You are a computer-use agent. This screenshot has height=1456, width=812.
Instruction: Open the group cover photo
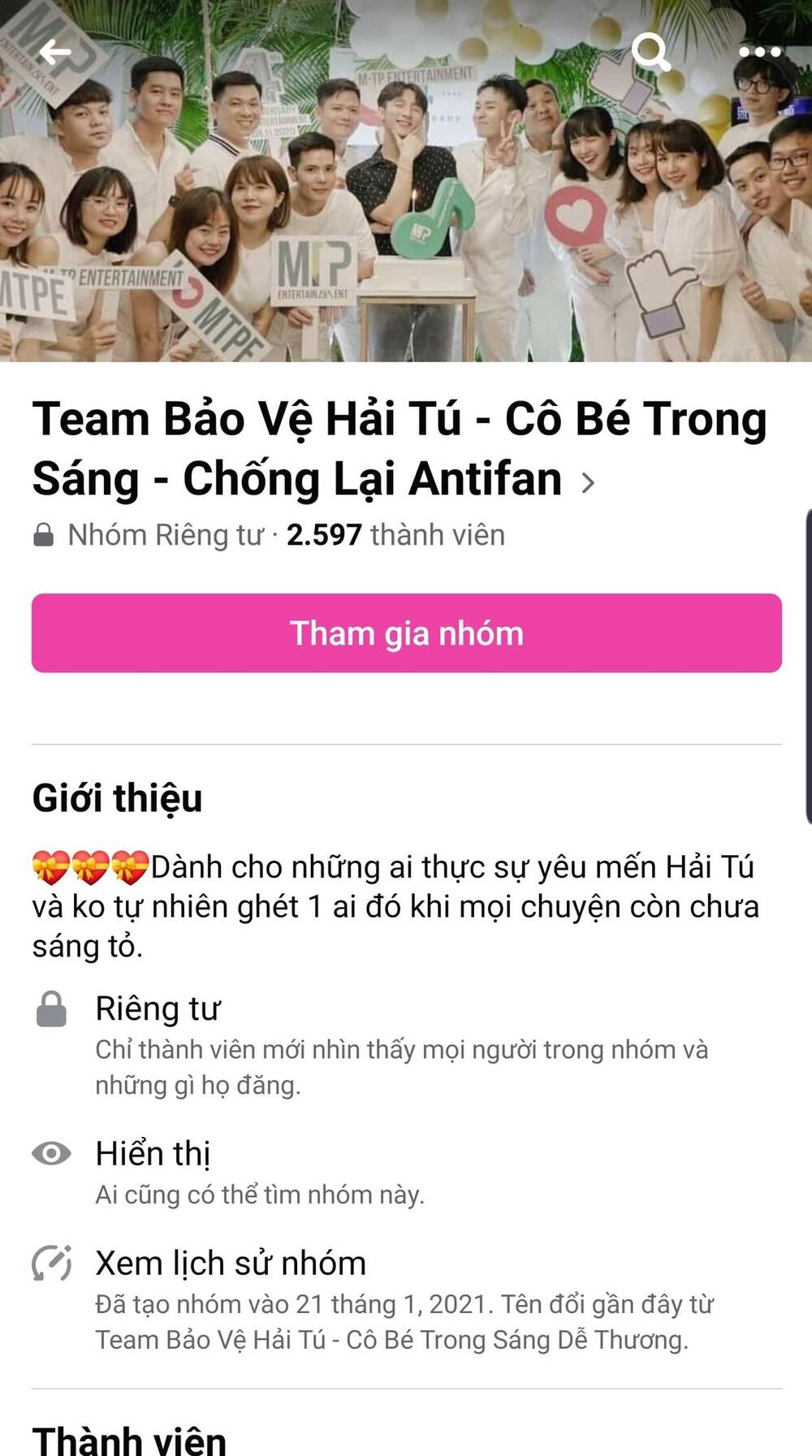pos(406,183)
